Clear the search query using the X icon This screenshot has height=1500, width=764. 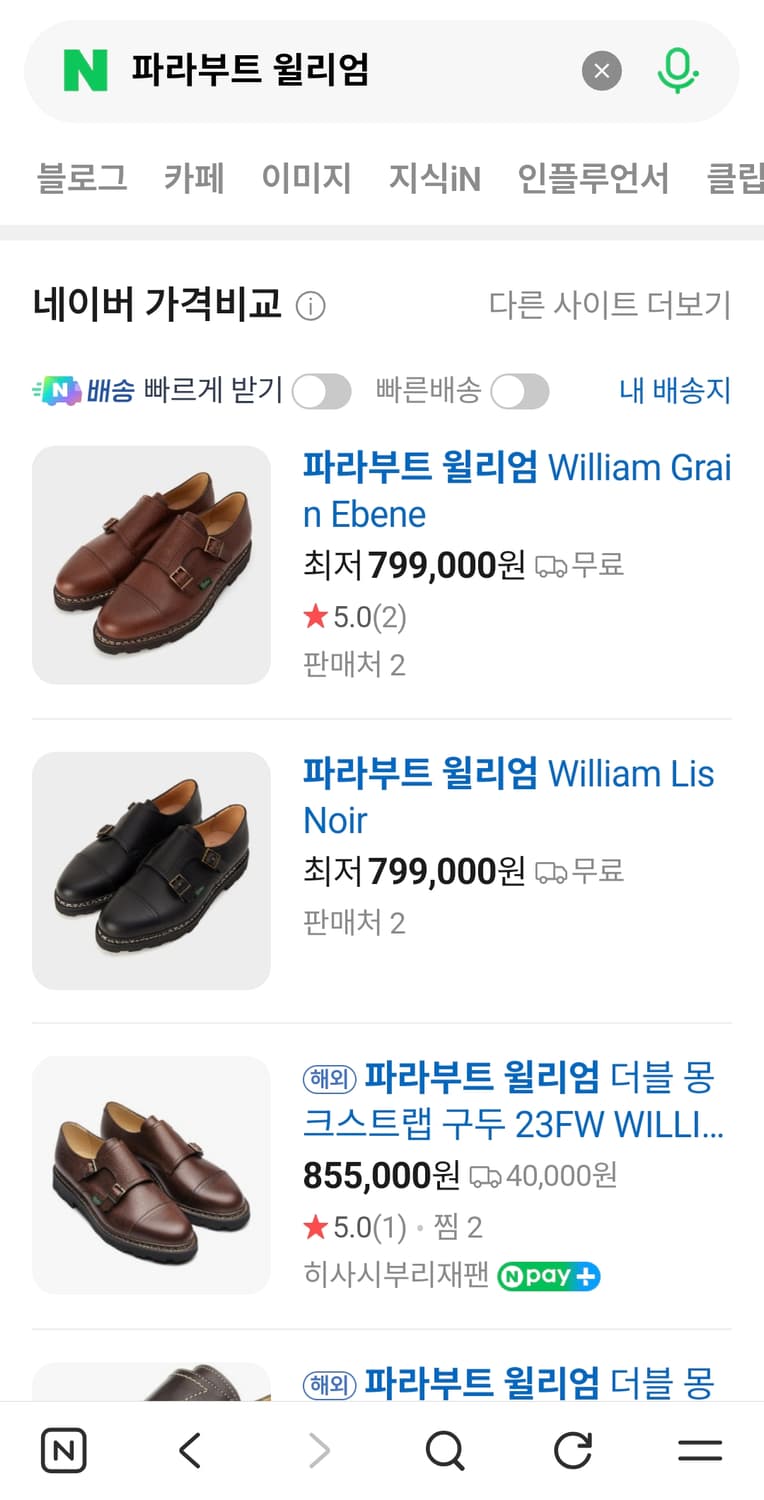601,71
